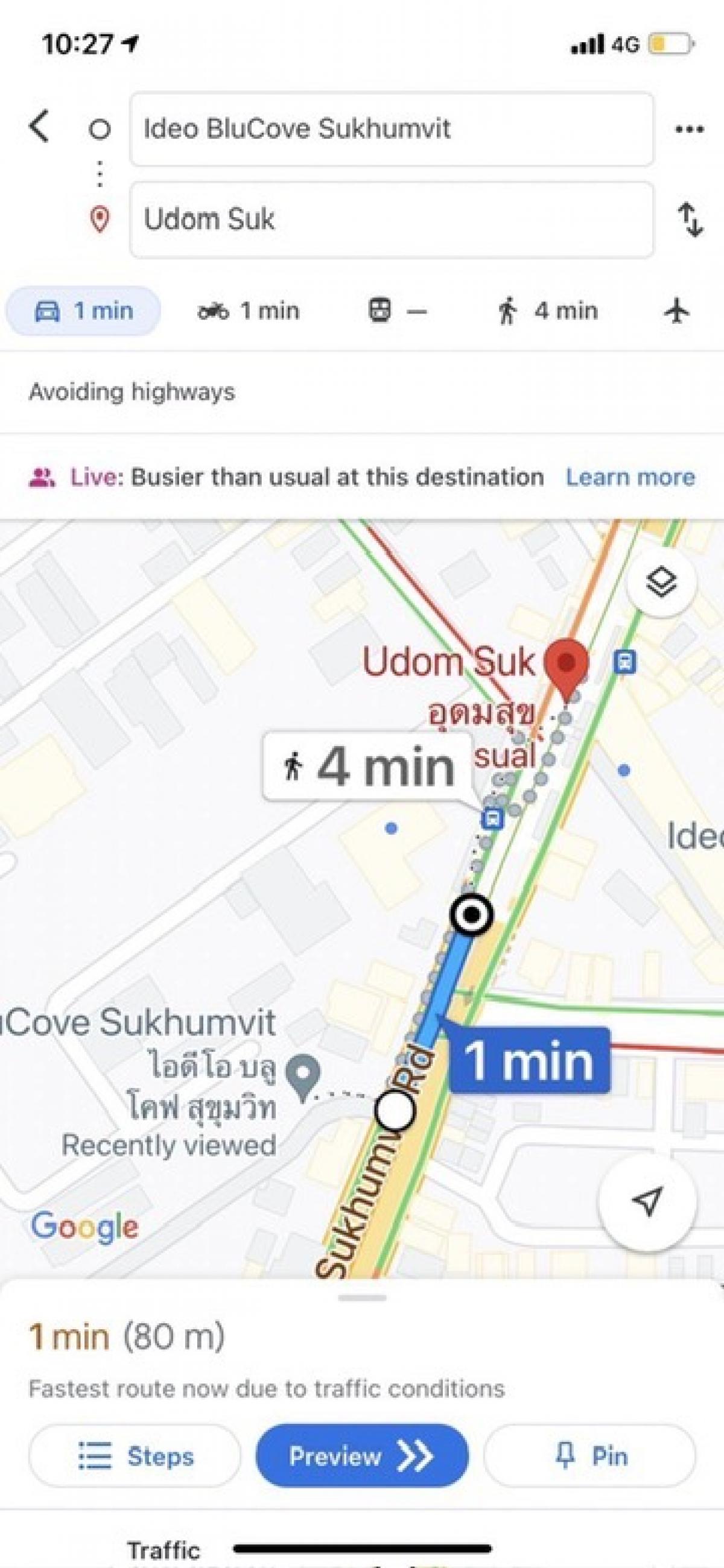
Task: View route Steps list
Action: (x=135, y=1456)
